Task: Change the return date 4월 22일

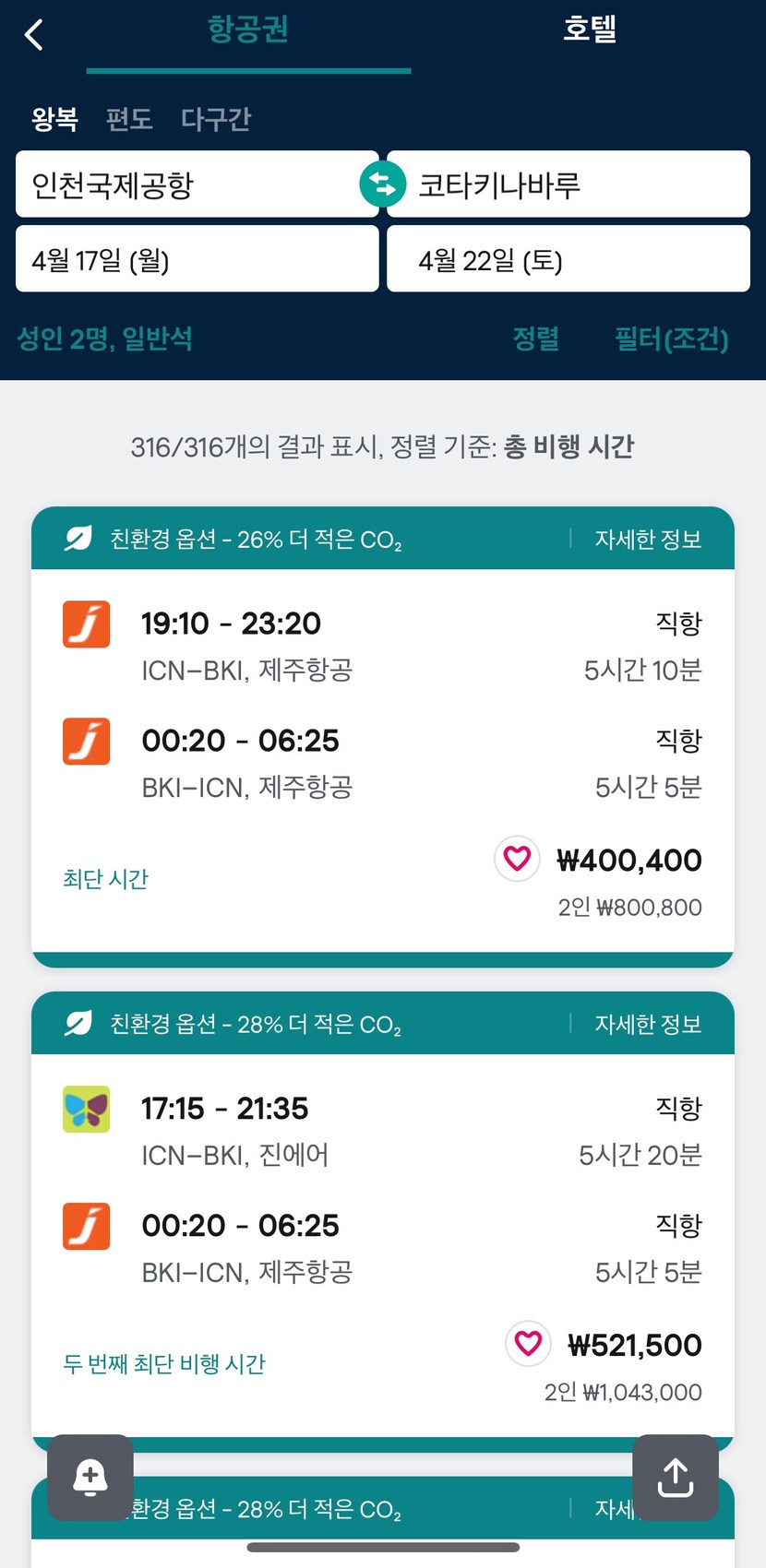Action: coord(569,259)
